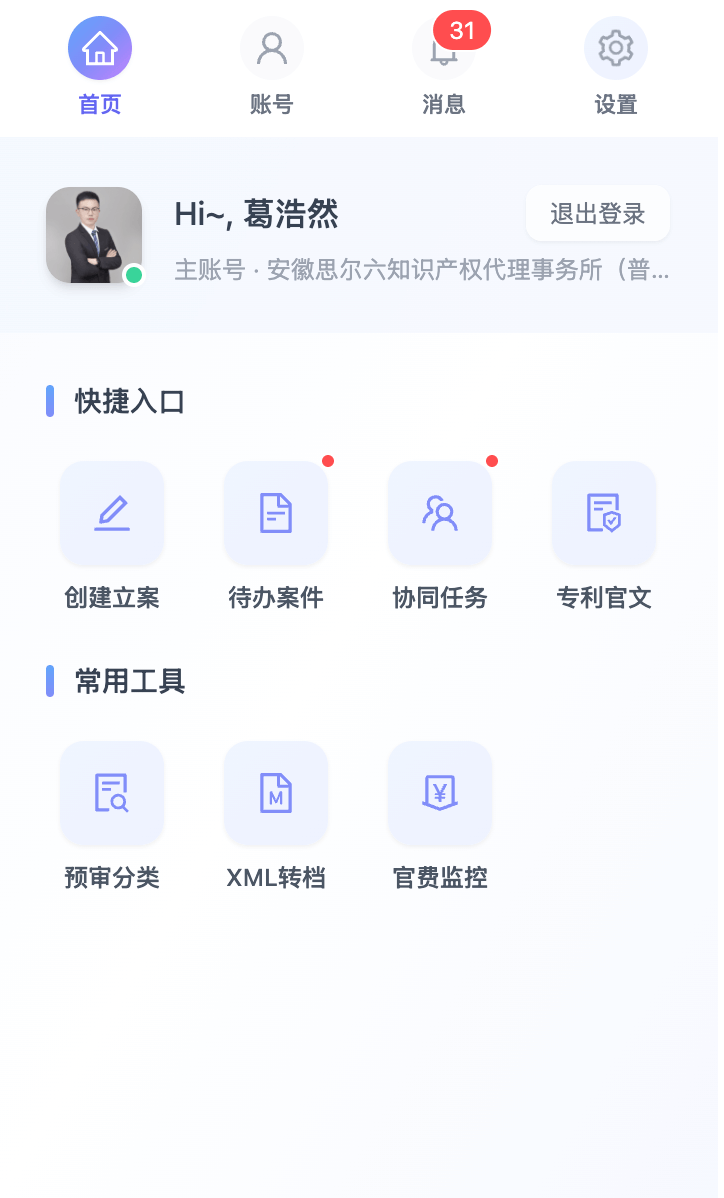
Task: Select the 设置 tab
Action: point(615,104)
